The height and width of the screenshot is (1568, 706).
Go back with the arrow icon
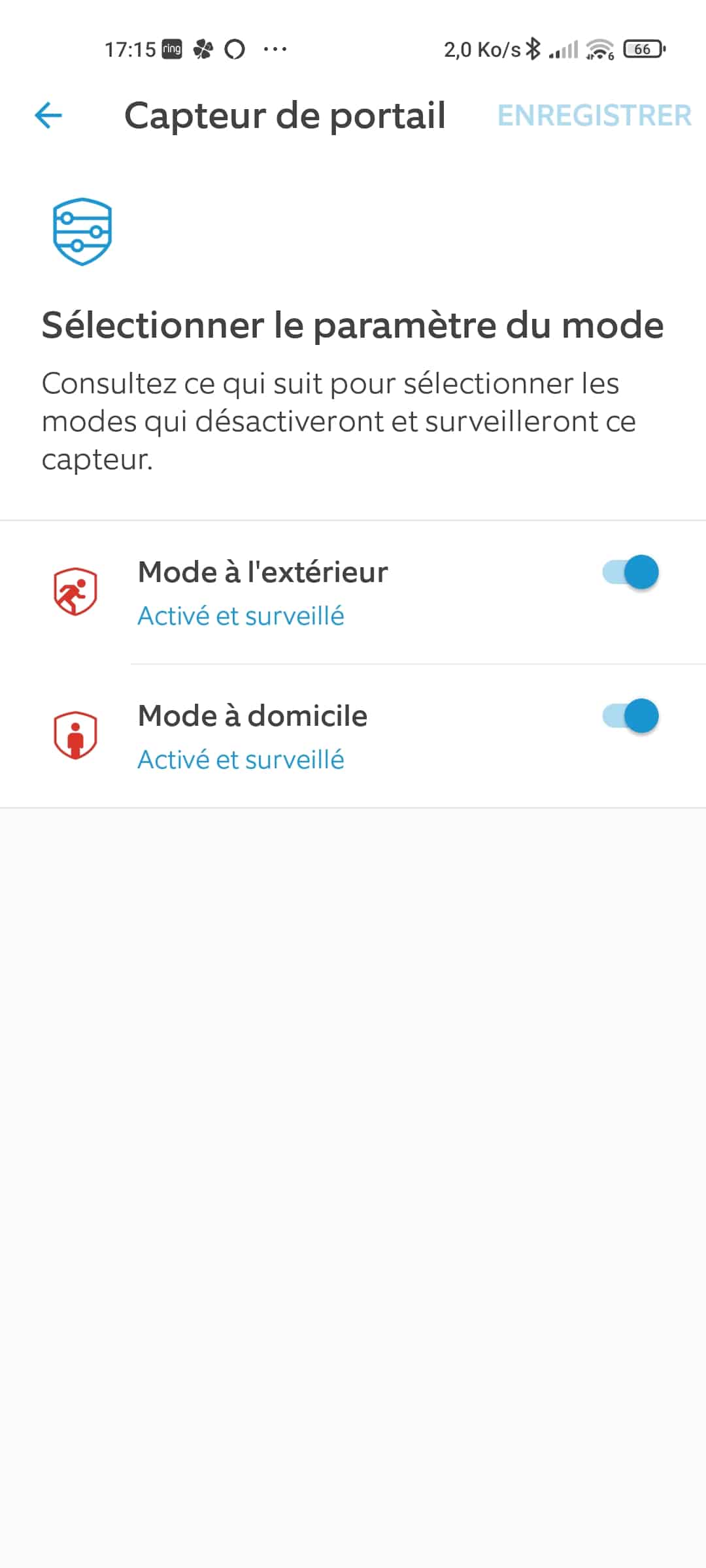tap(48, 116)
